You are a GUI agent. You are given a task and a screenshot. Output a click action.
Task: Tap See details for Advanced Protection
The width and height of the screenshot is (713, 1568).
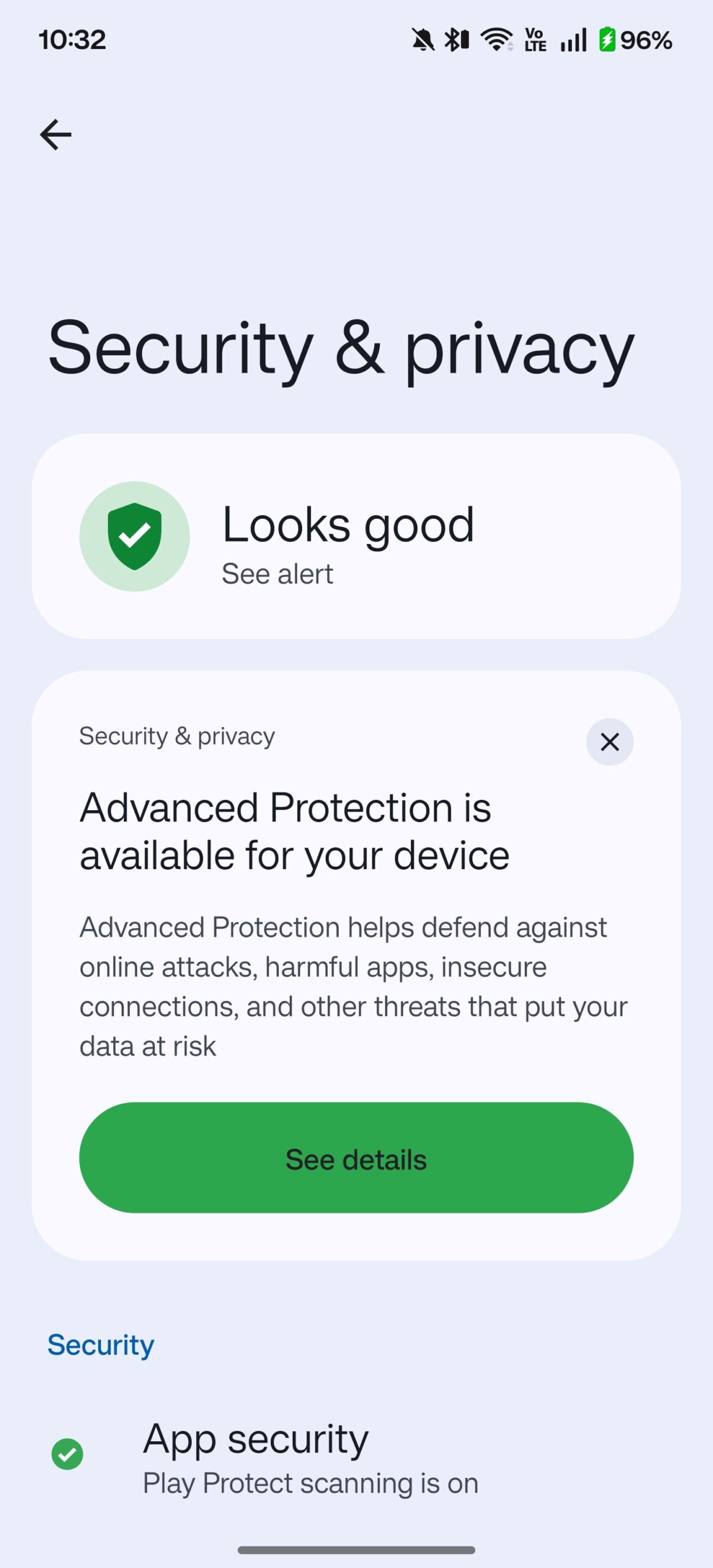point(355,1158)
